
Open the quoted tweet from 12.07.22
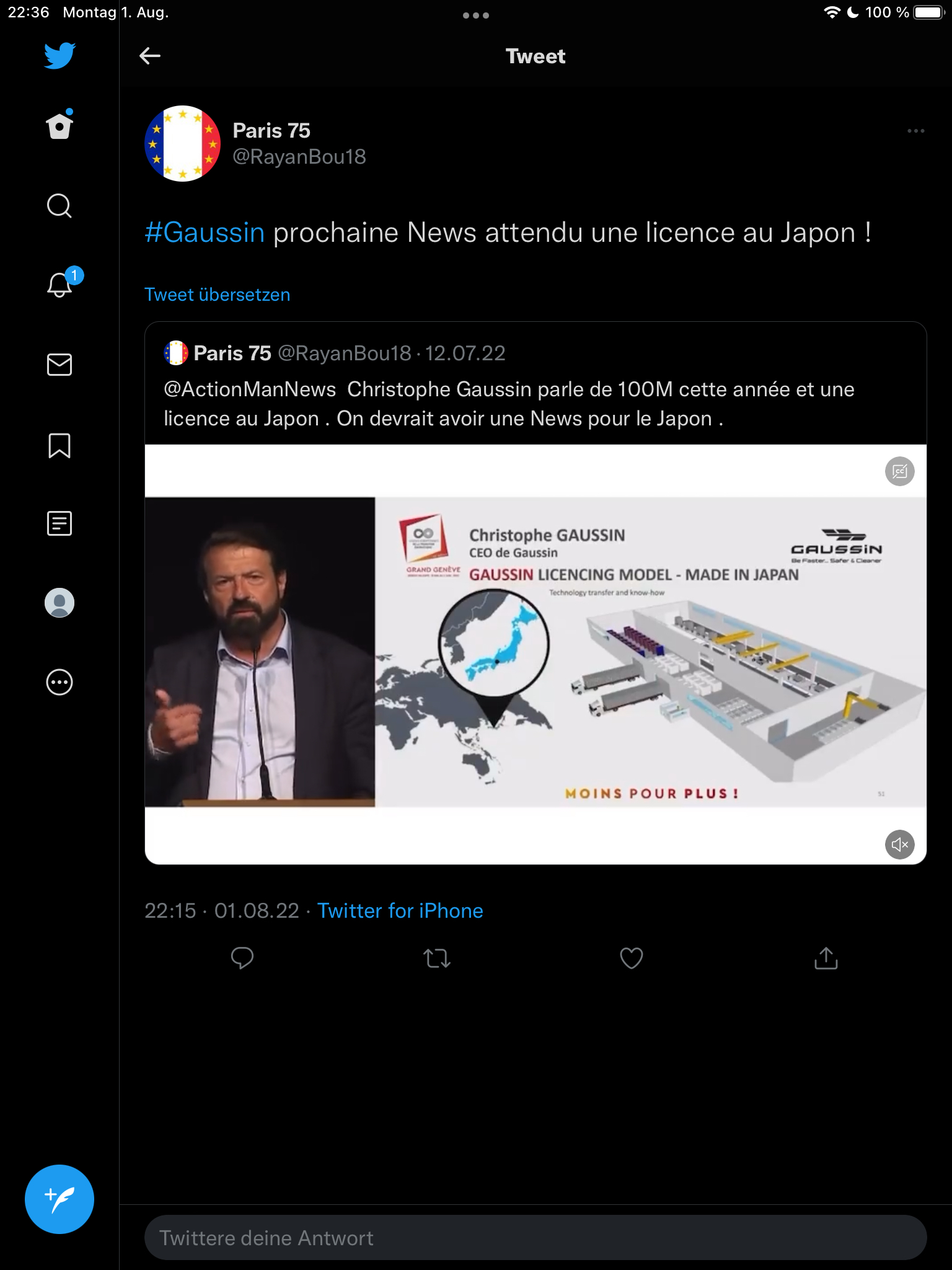point(508,403)
